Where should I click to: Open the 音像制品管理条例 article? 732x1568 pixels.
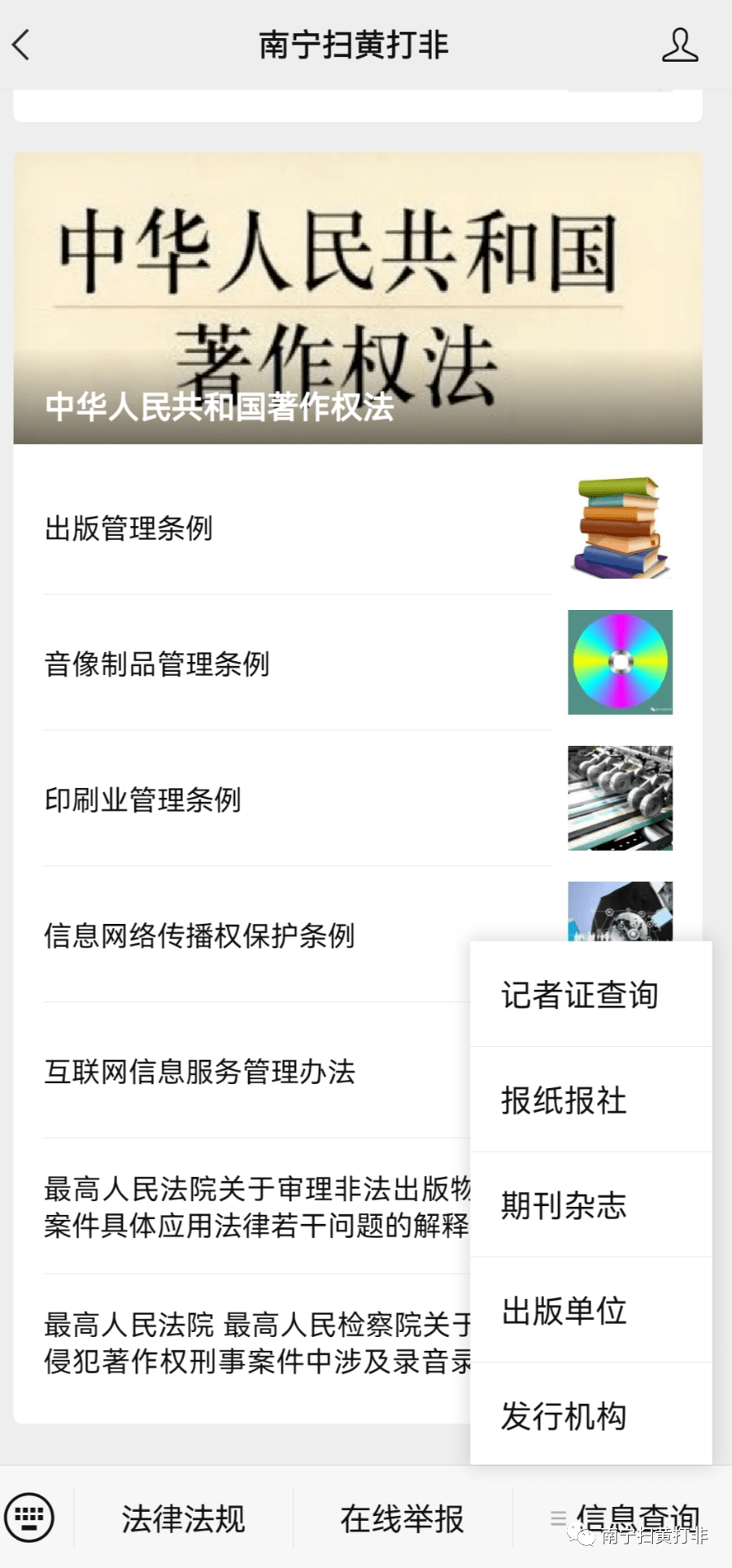tap(358, 663)
